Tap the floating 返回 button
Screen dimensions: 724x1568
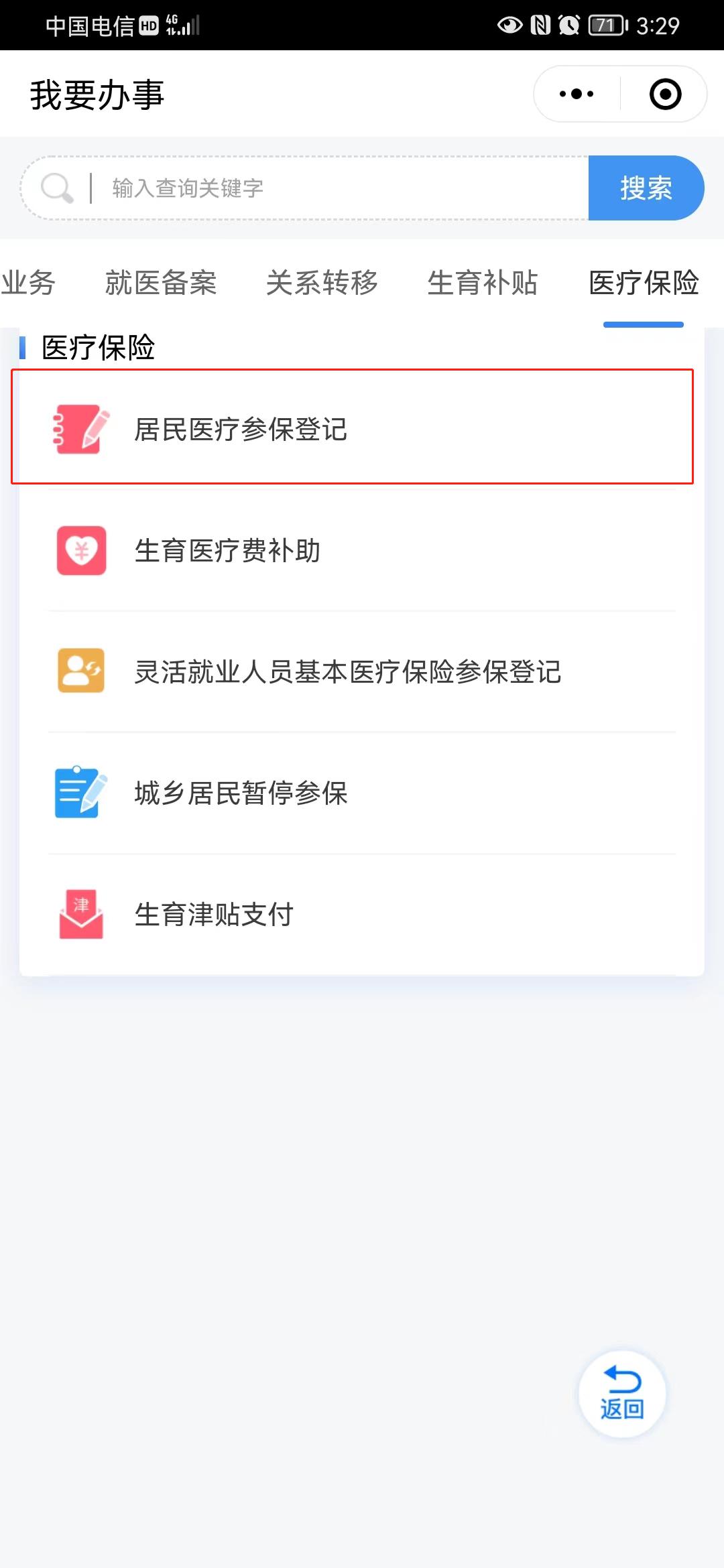[622, 1394]
